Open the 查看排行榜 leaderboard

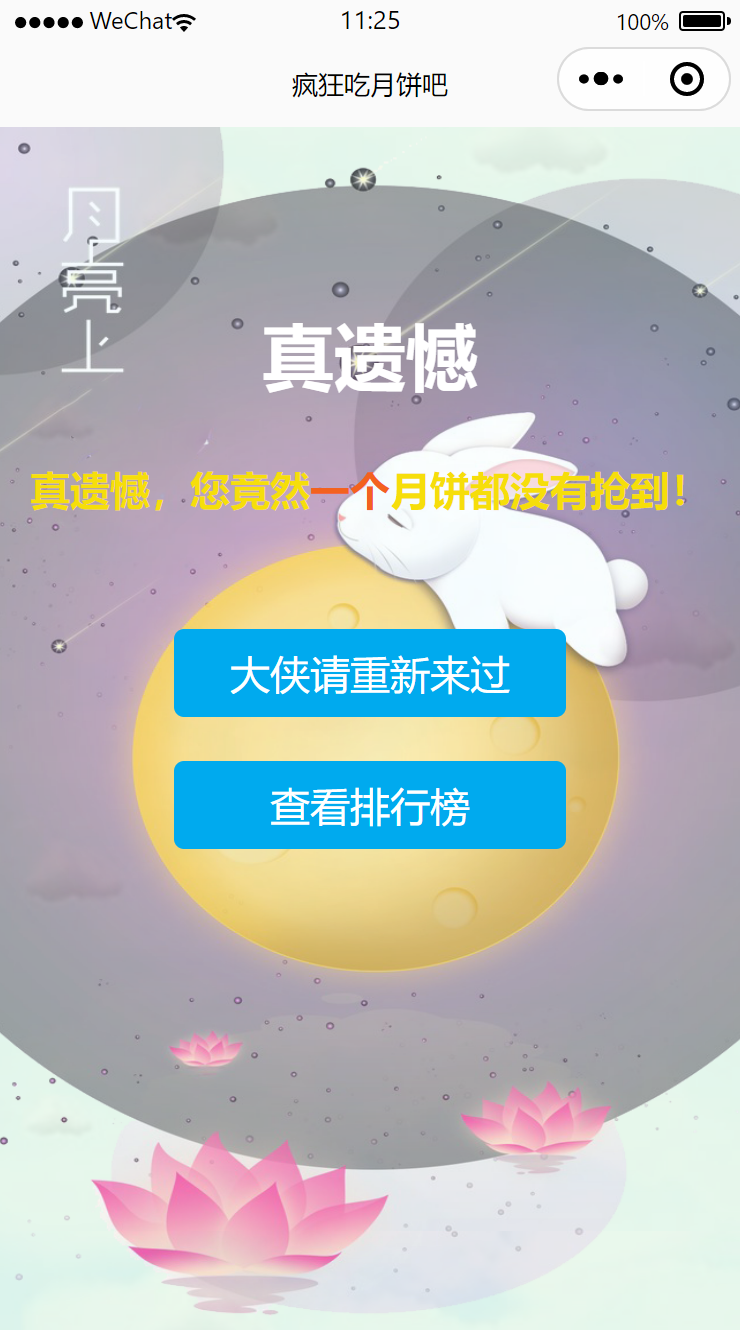370,805
